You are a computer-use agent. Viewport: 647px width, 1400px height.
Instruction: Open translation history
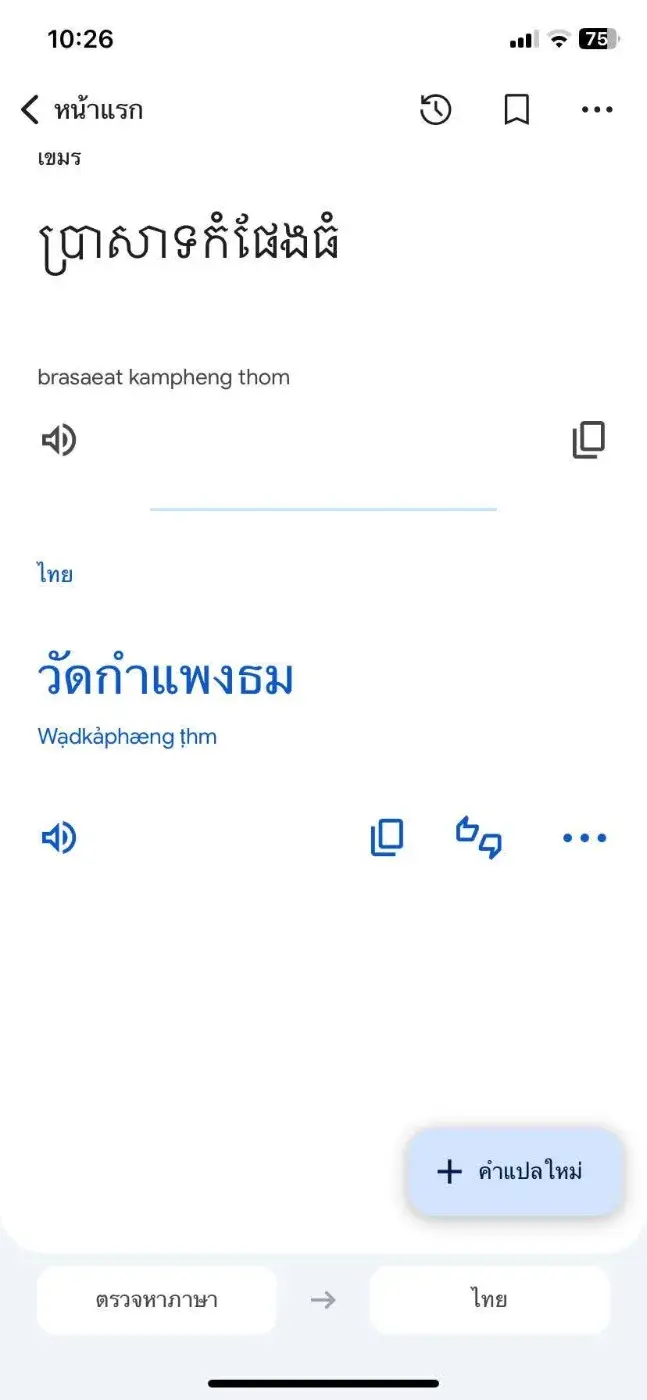[x=436, y=110]
